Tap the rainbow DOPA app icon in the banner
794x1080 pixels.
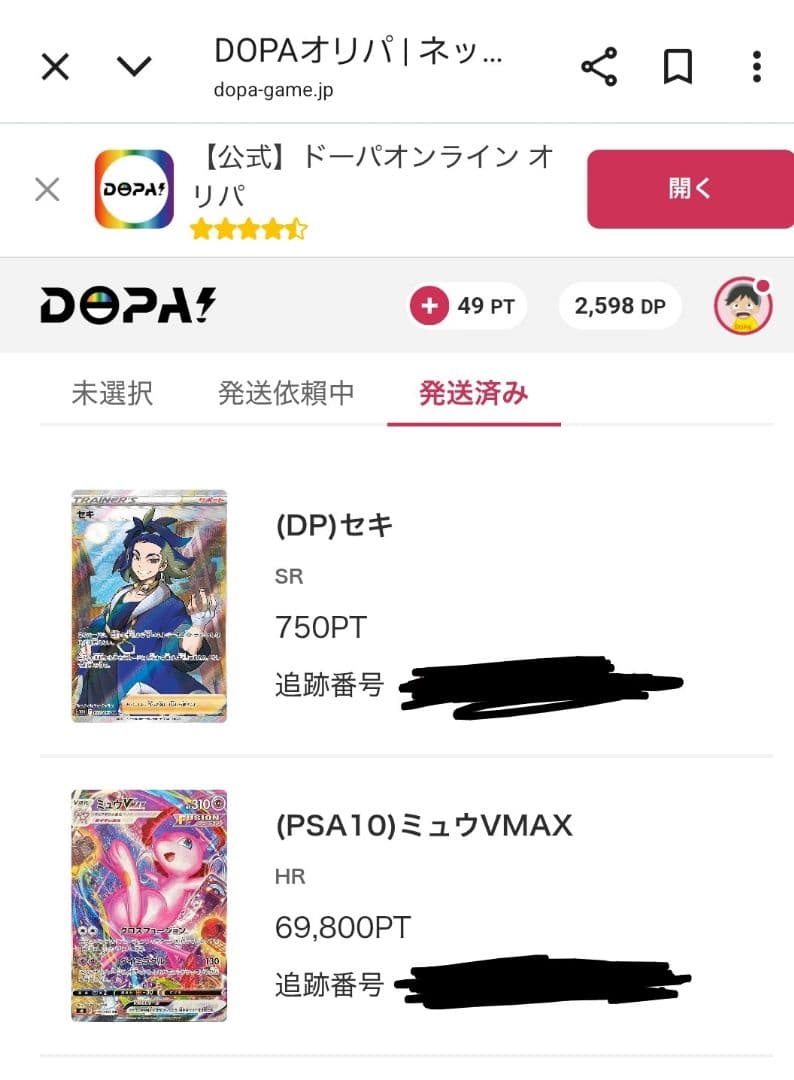(134, 188)
